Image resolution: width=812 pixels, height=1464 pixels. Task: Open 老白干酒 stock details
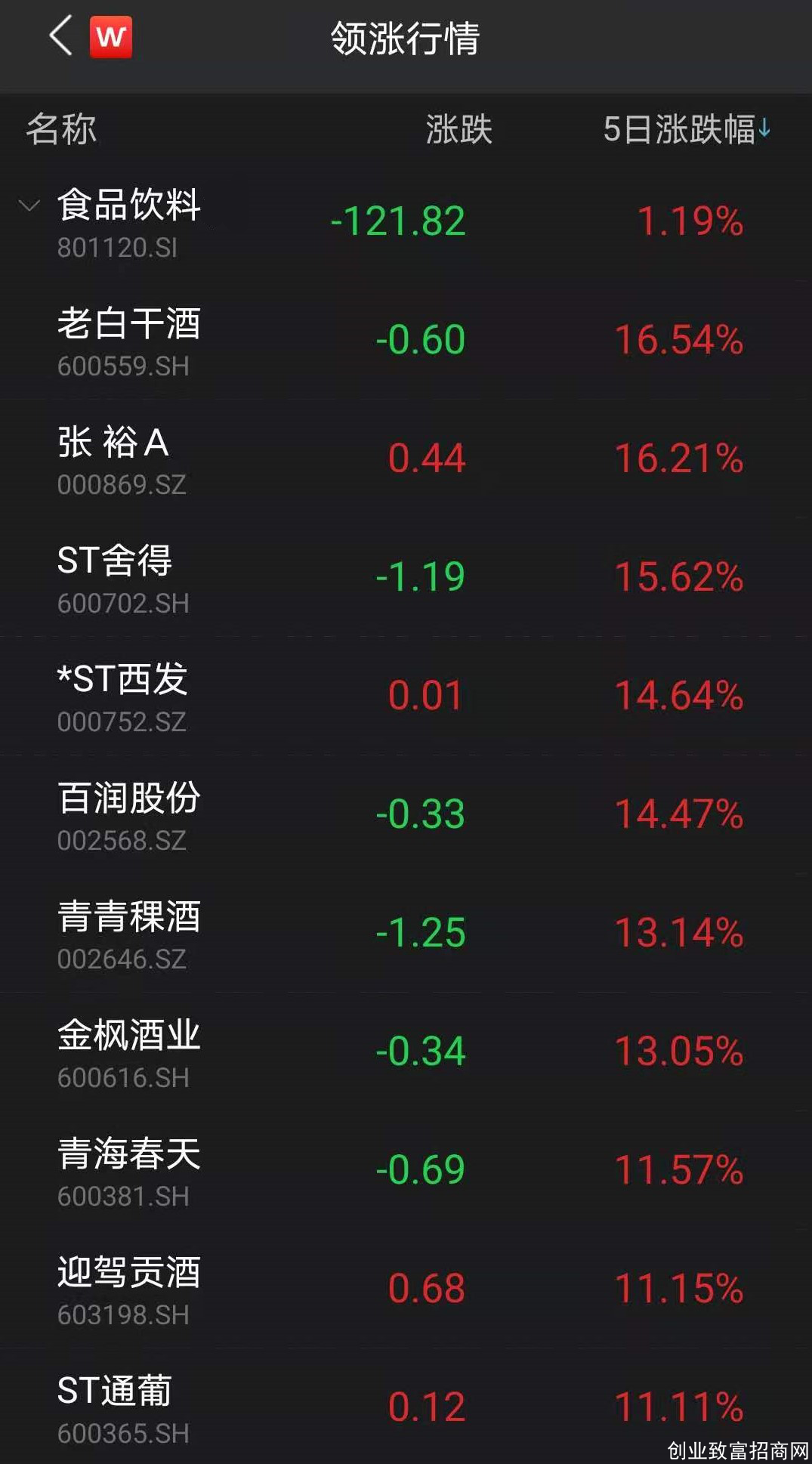click(406, 341)
